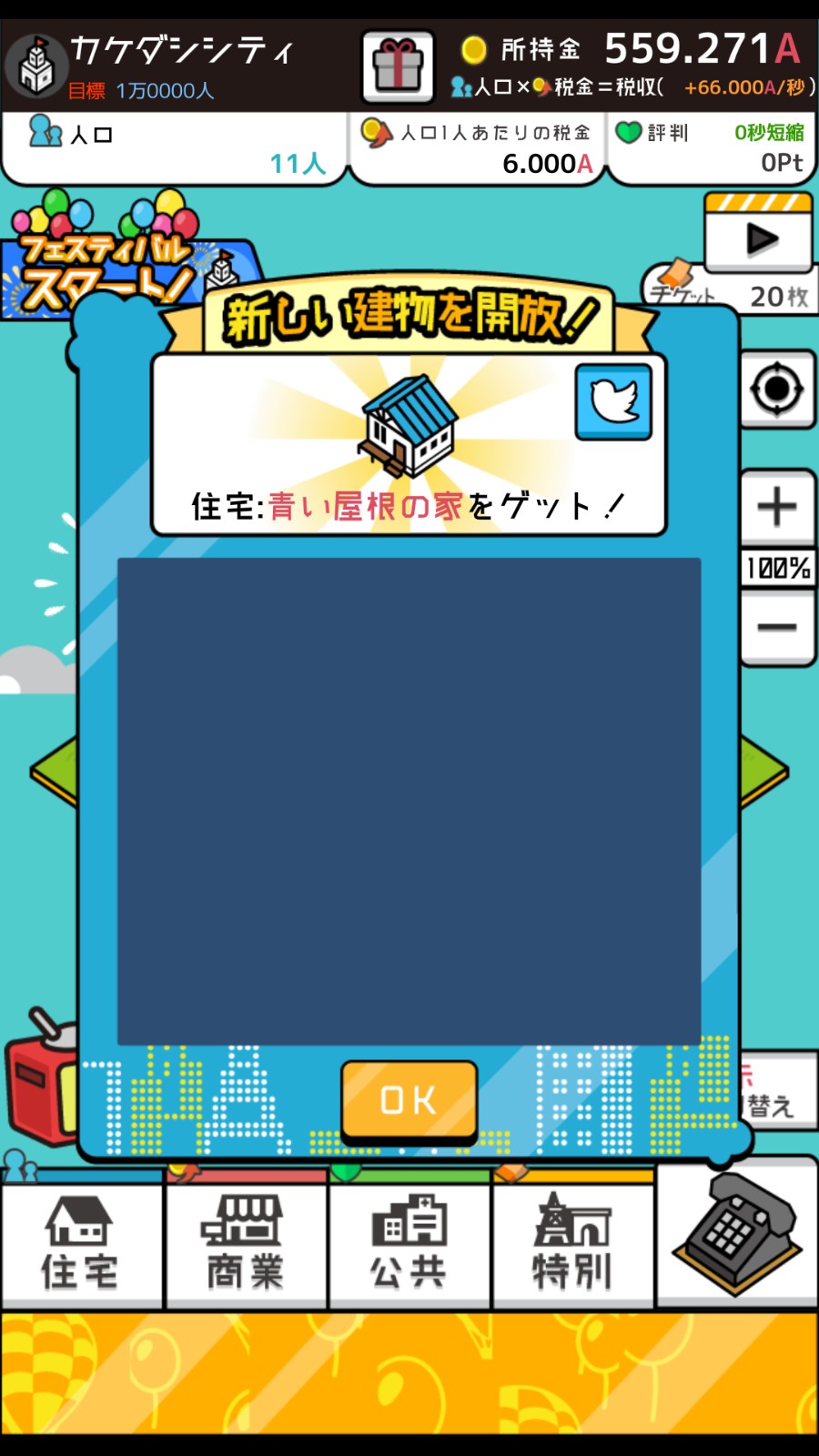Confirm the new building dialog with OK
This screenshot has width=819, height=1456.
point(409,1099)
